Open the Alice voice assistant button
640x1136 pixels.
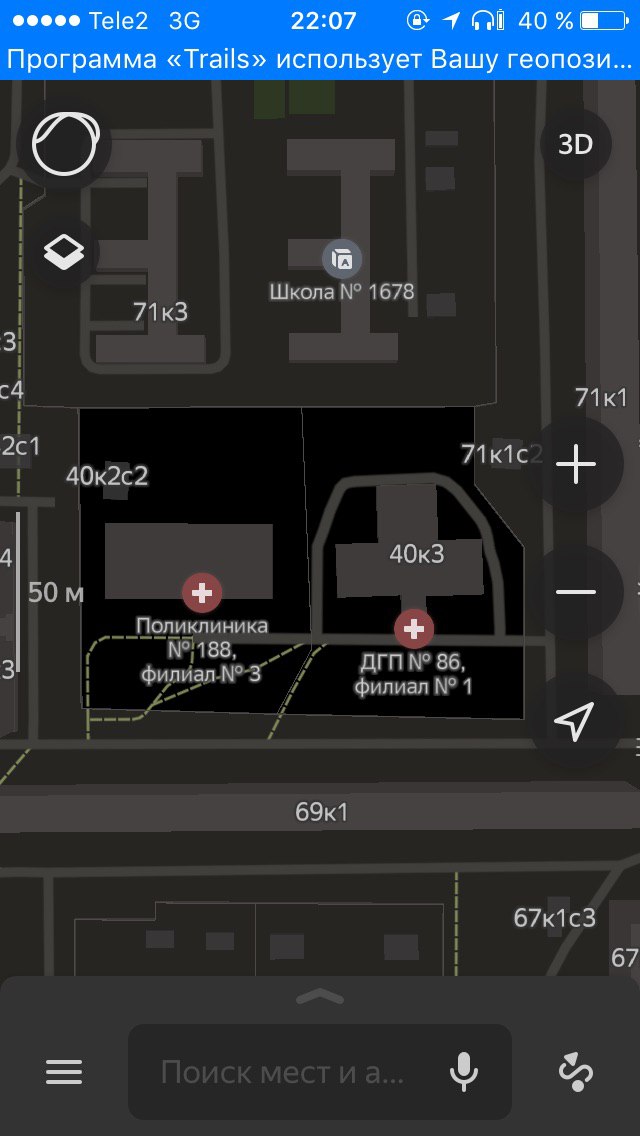(x=65, y=143)
